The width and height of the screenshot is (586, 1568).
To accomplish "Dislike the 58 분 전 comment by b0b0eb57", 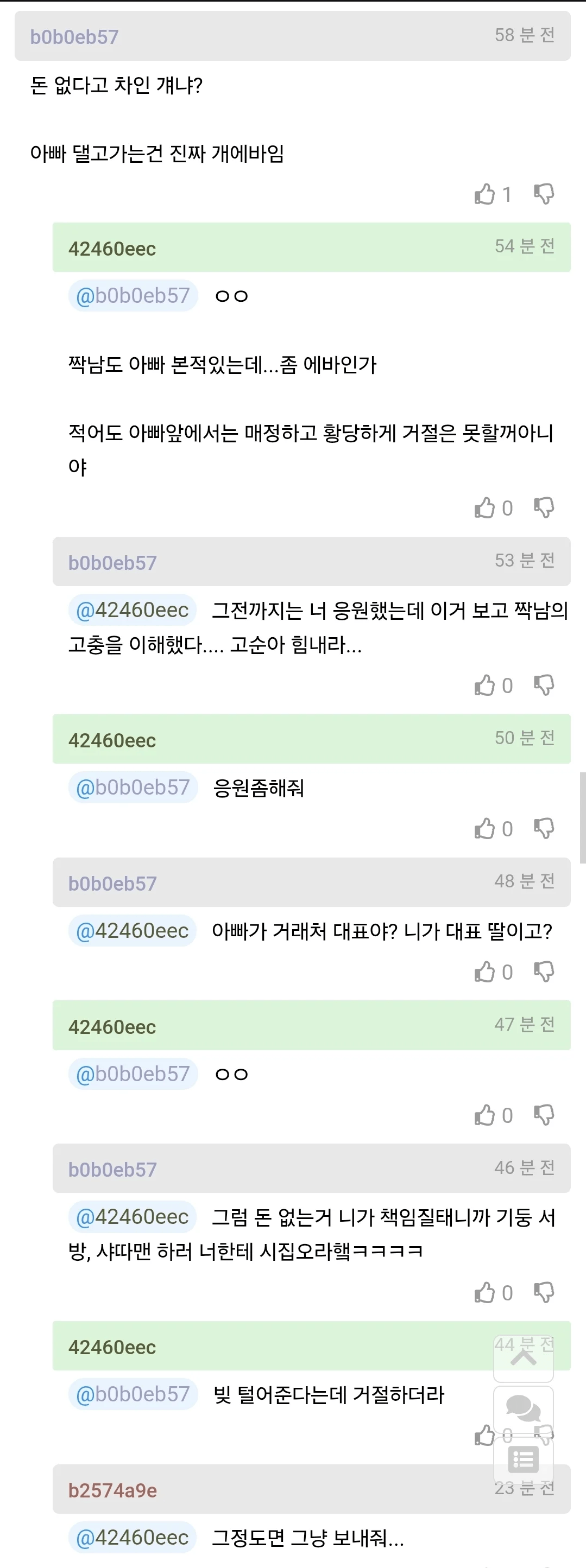I will (x=543, y=194).
